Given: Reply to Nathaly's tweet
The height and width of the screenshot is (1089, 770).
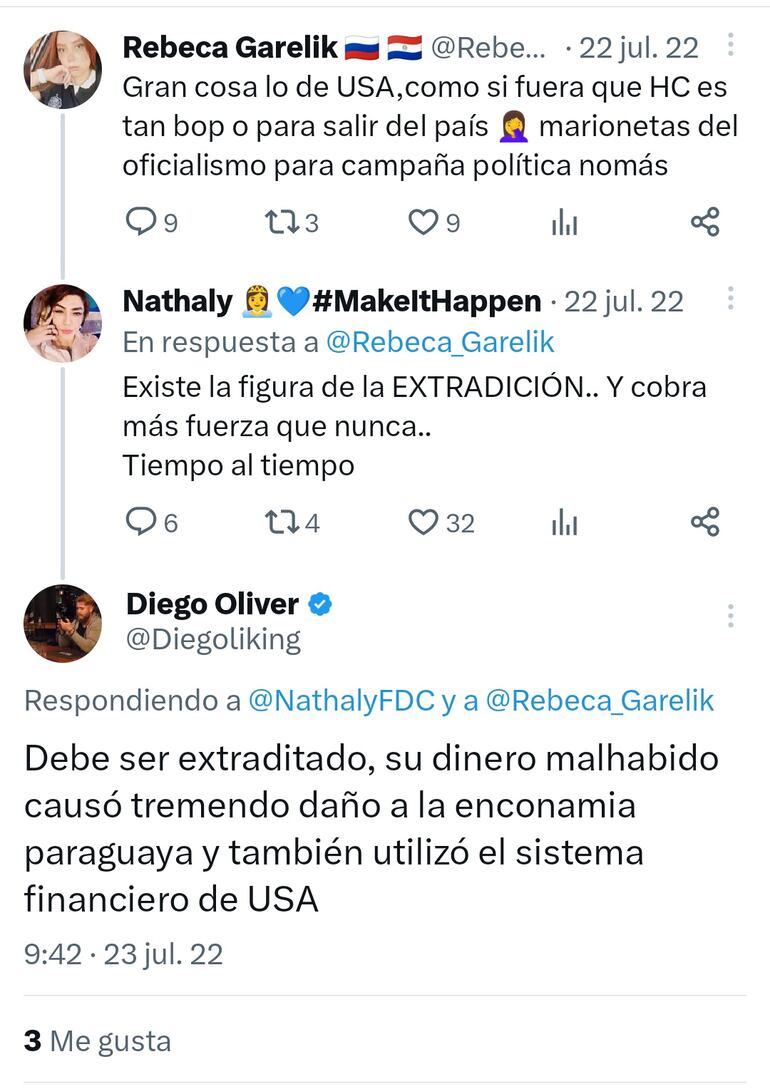Looking at the screenshot, I should 140,521.
